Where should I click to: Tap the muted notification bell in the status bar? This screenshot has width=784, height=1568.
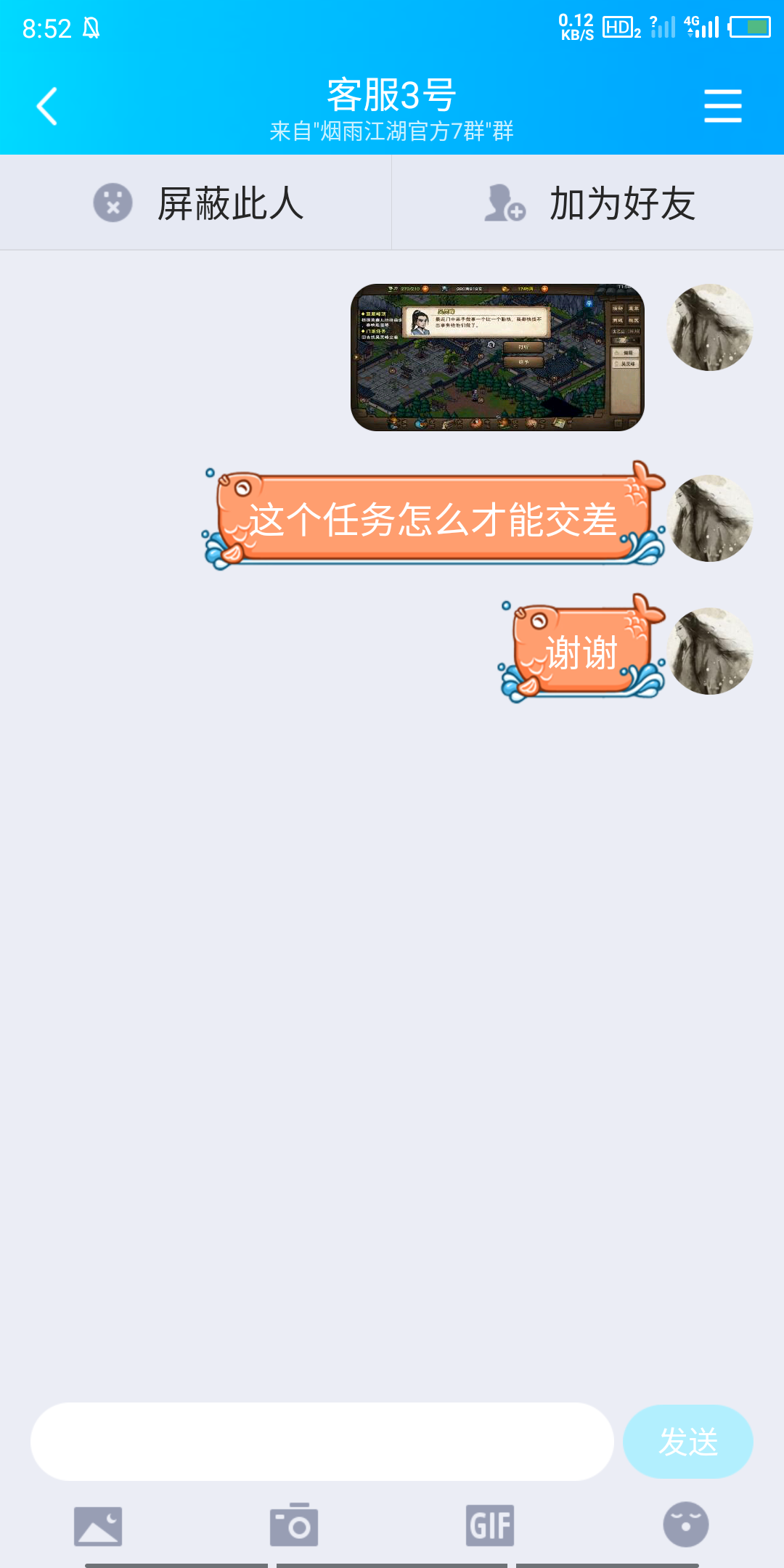(91, 28)
